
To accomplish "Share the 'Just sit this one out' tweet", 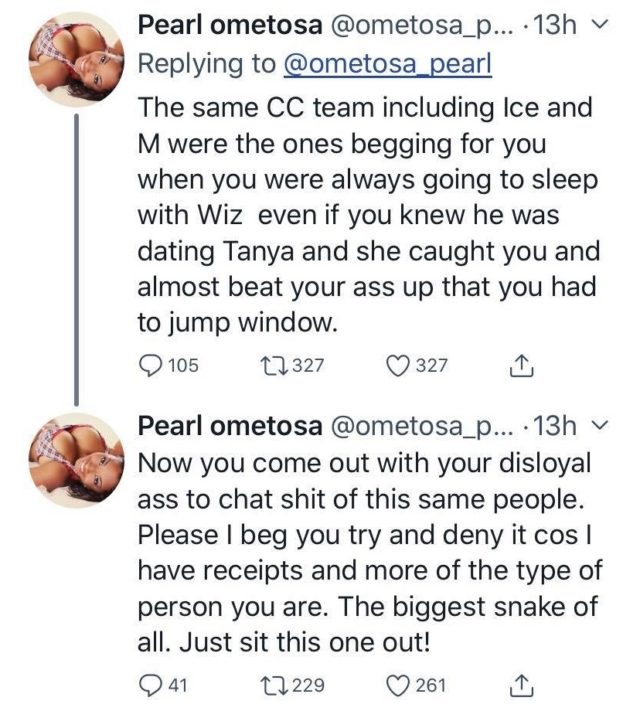I will (x=519, y=686).
